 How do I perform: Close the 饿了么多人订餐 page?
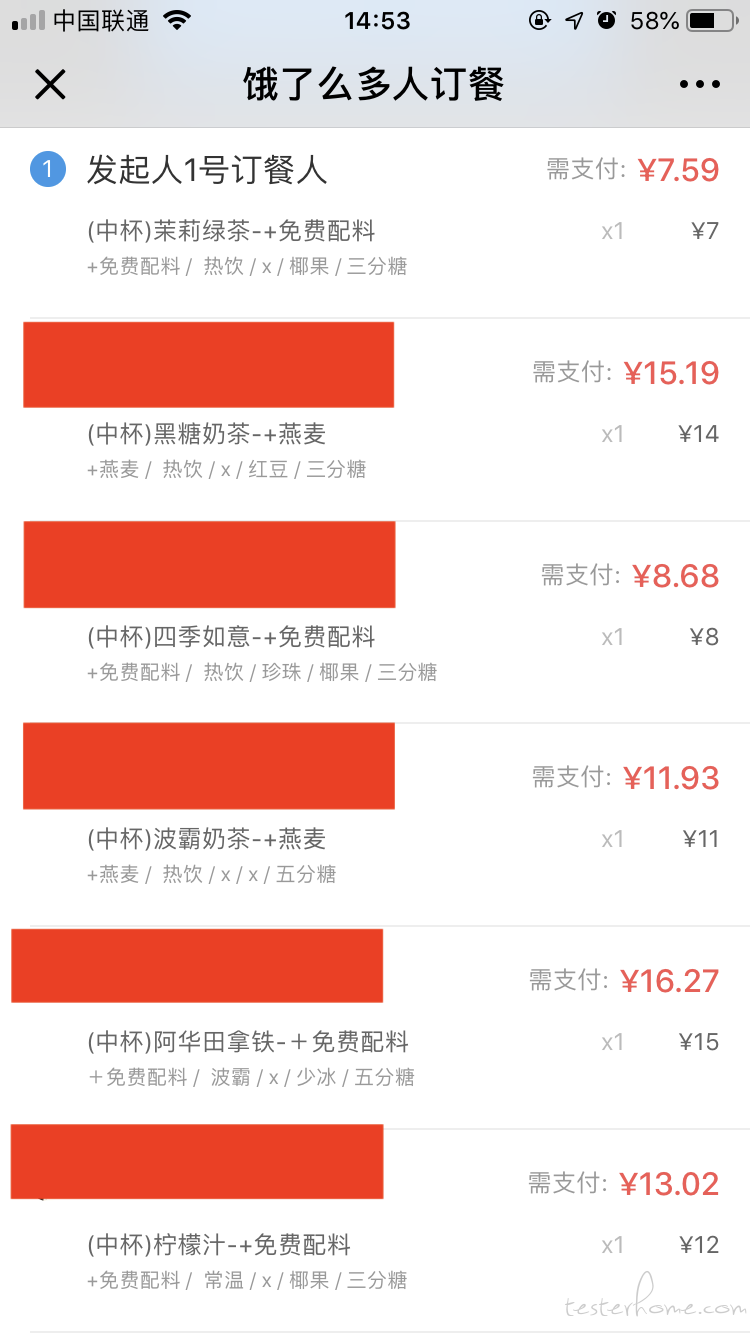point(50,85)
